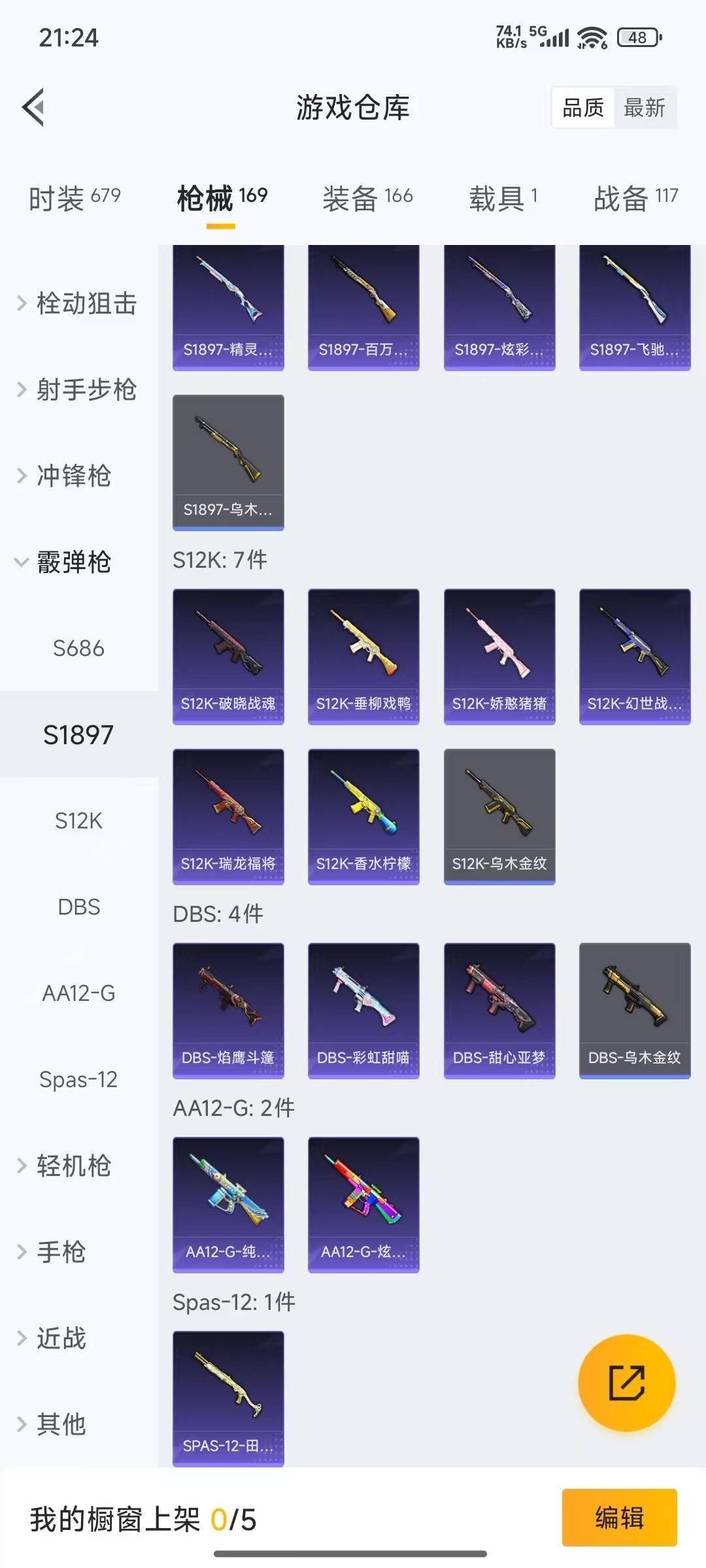Open the S12K-破晓战魂 skin

click(x=228, y=657)
